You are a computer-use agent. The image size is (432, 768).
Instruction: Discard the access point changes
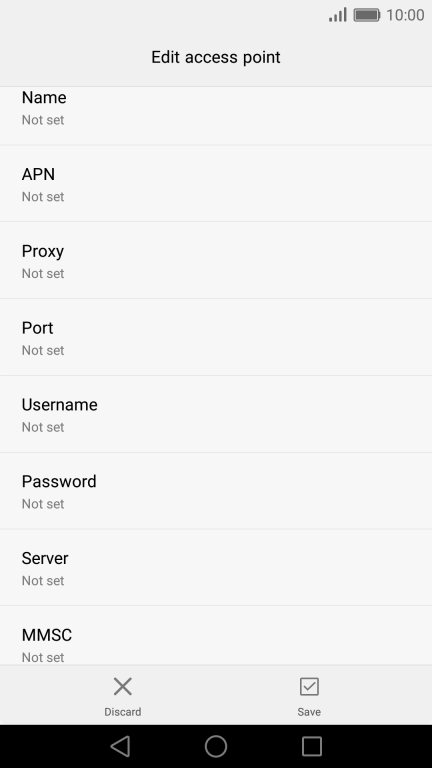(122, 696)
